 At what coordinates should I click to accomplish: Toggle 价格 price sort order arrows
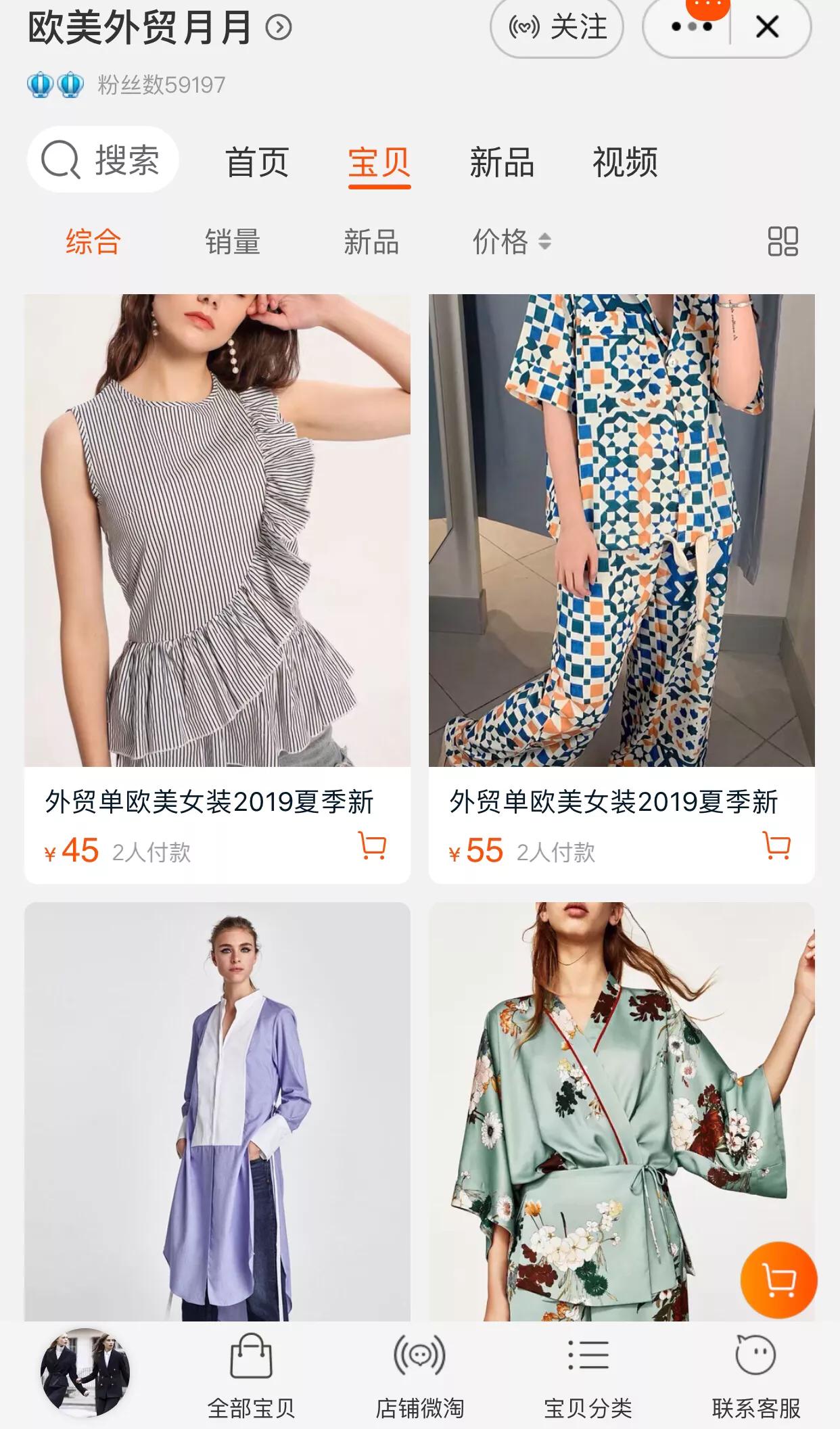(510, 241)
